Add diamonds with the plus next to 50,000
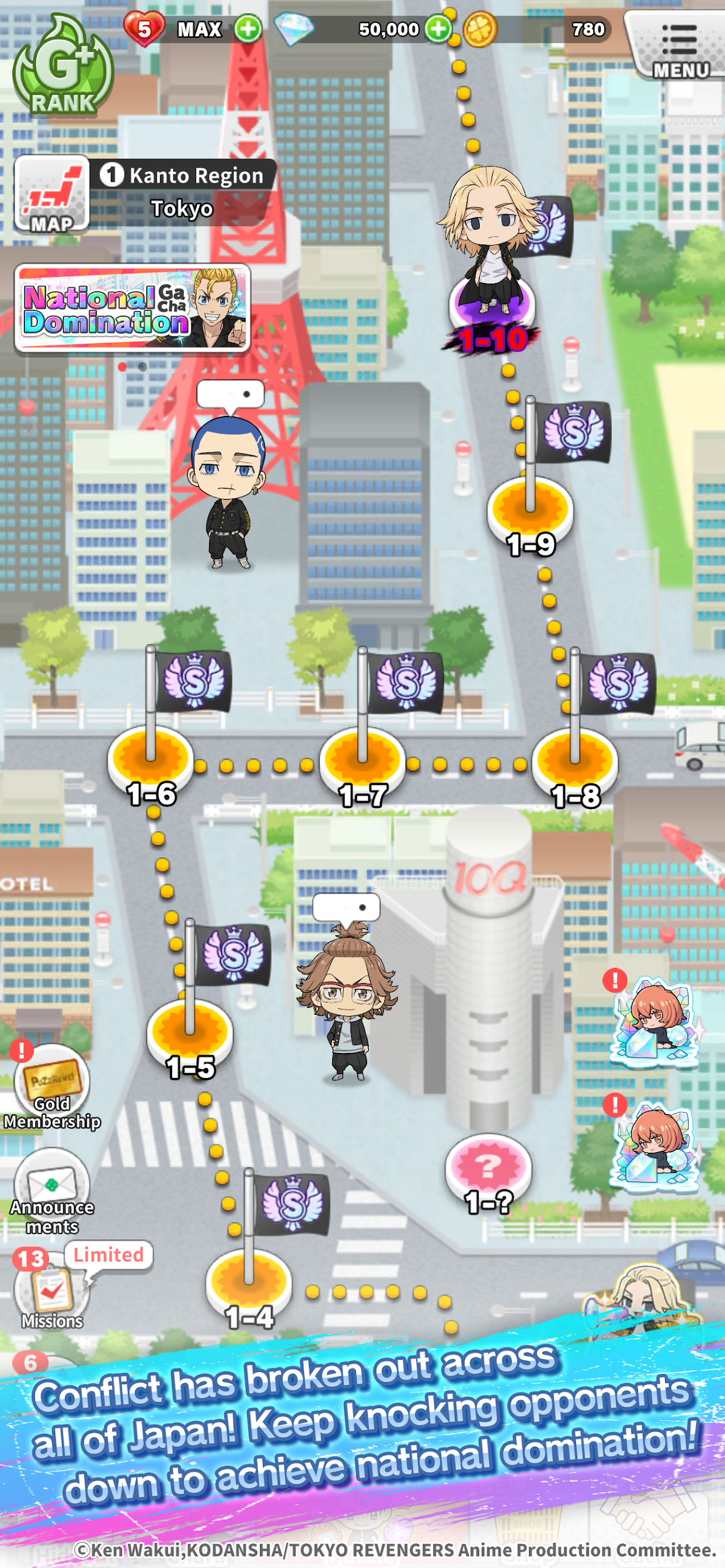 pyautogui.click(x=438, y=29)
